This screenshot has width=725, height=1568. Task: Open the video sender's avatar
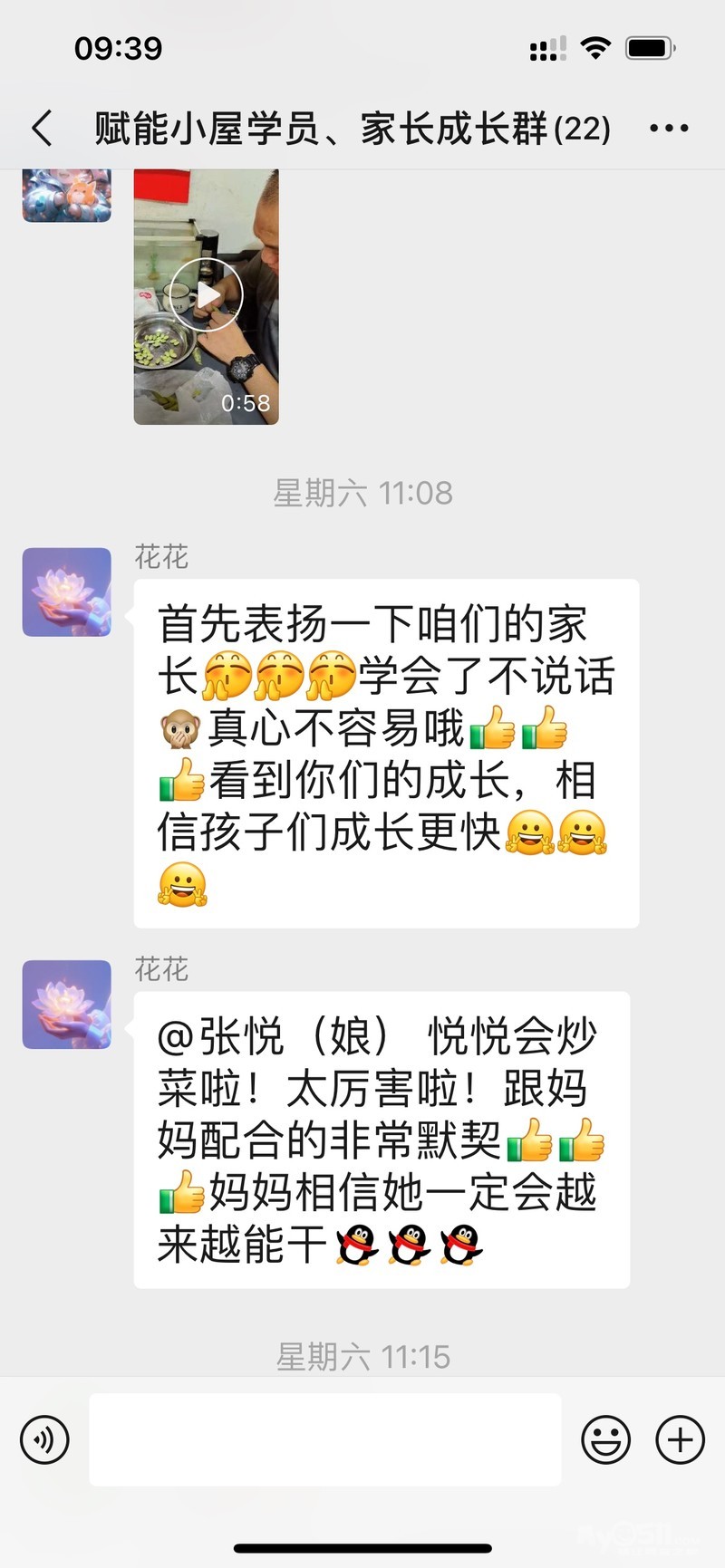(x=67, y=195)
